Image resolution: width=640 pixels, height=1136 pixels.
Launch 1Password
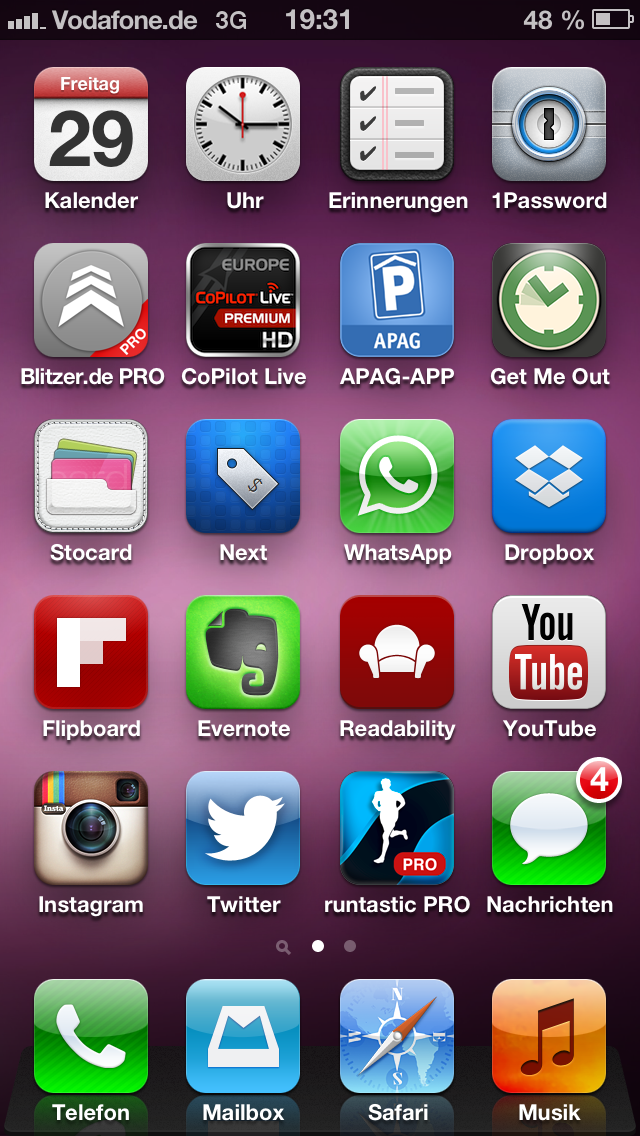pyautogui.click(x=549, y=124)
